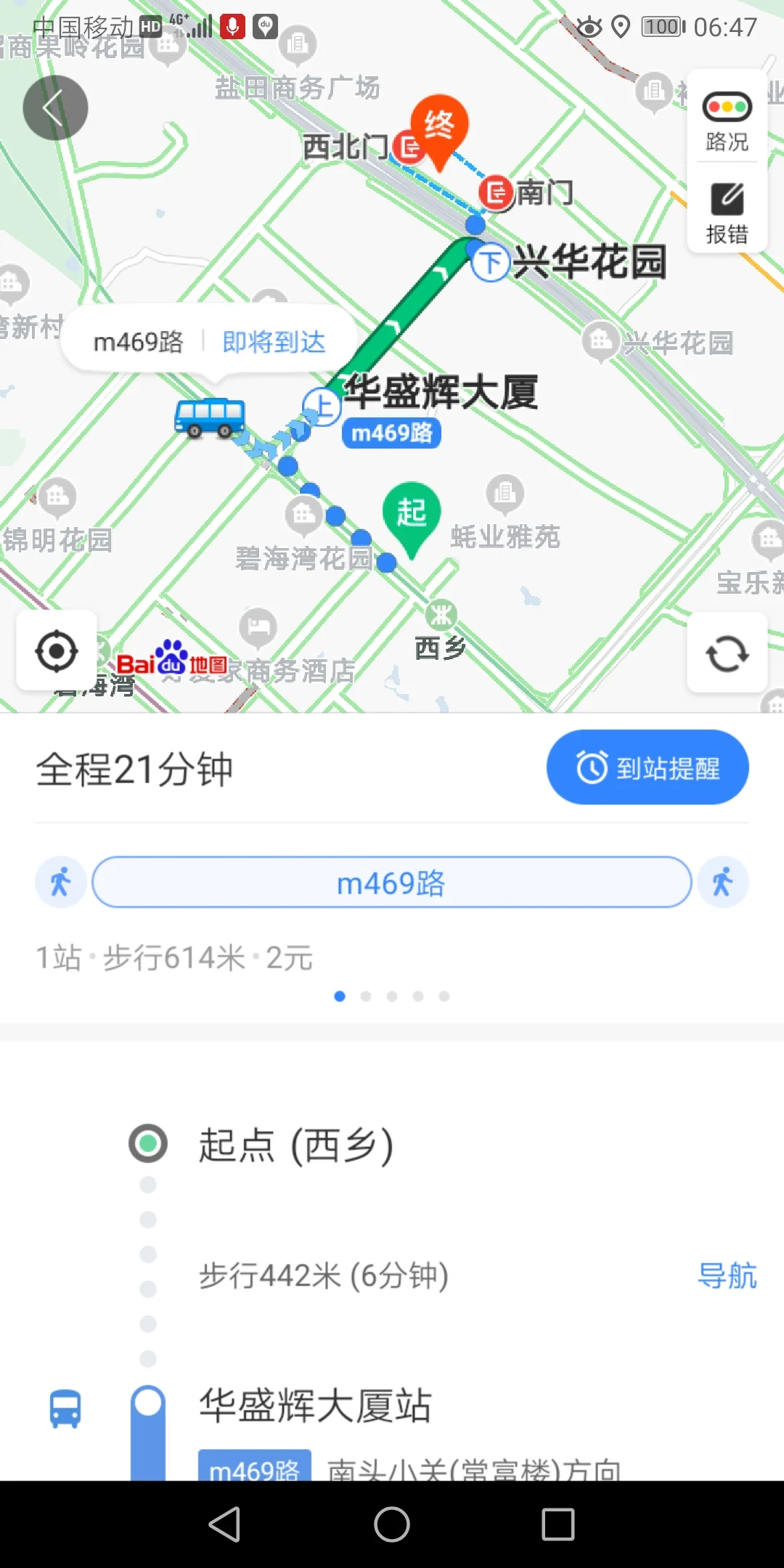The image size is (784, 1568).
Task: Click the locate-me crosshair icon
Action: click(57, 651)
